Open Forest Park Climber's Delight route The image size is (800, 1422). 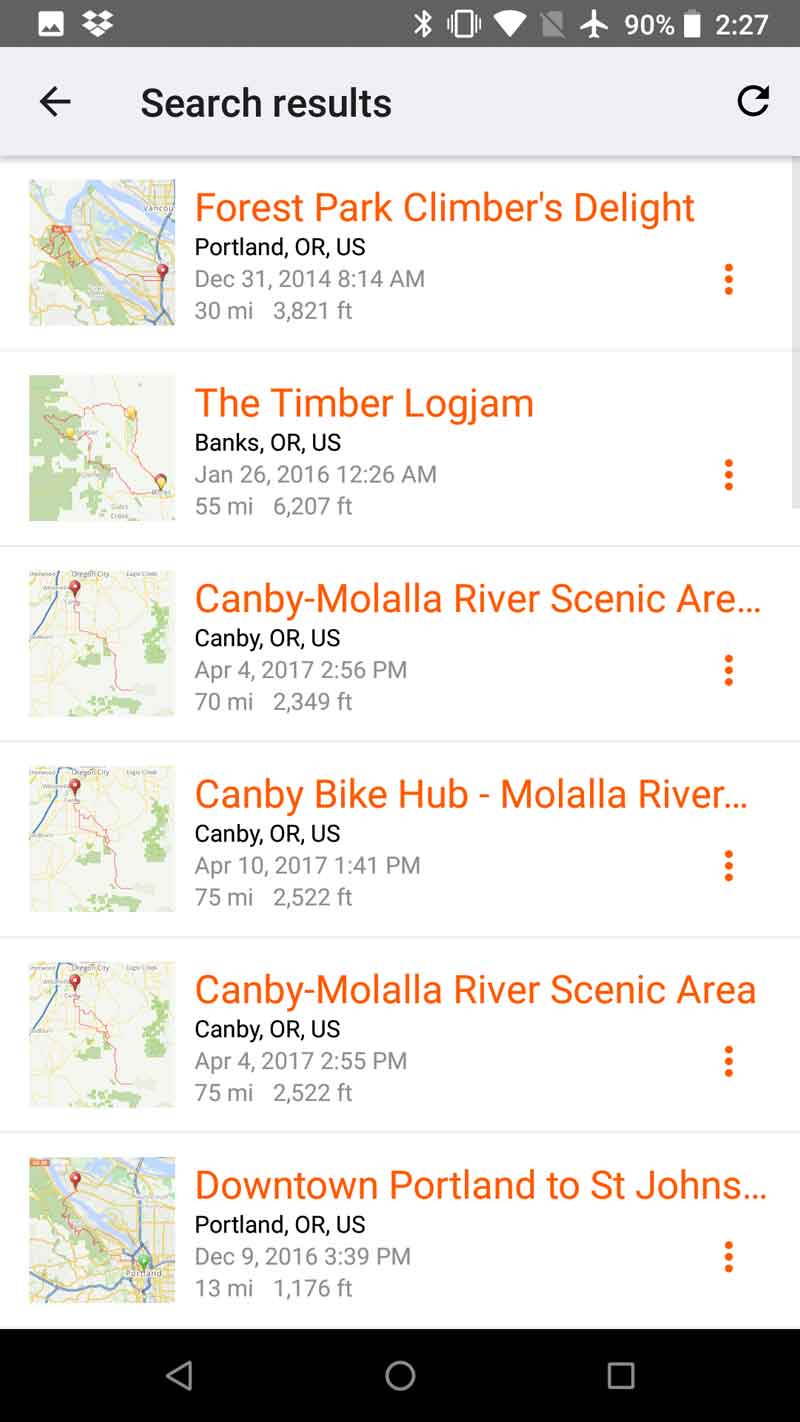tap(400, 253)
